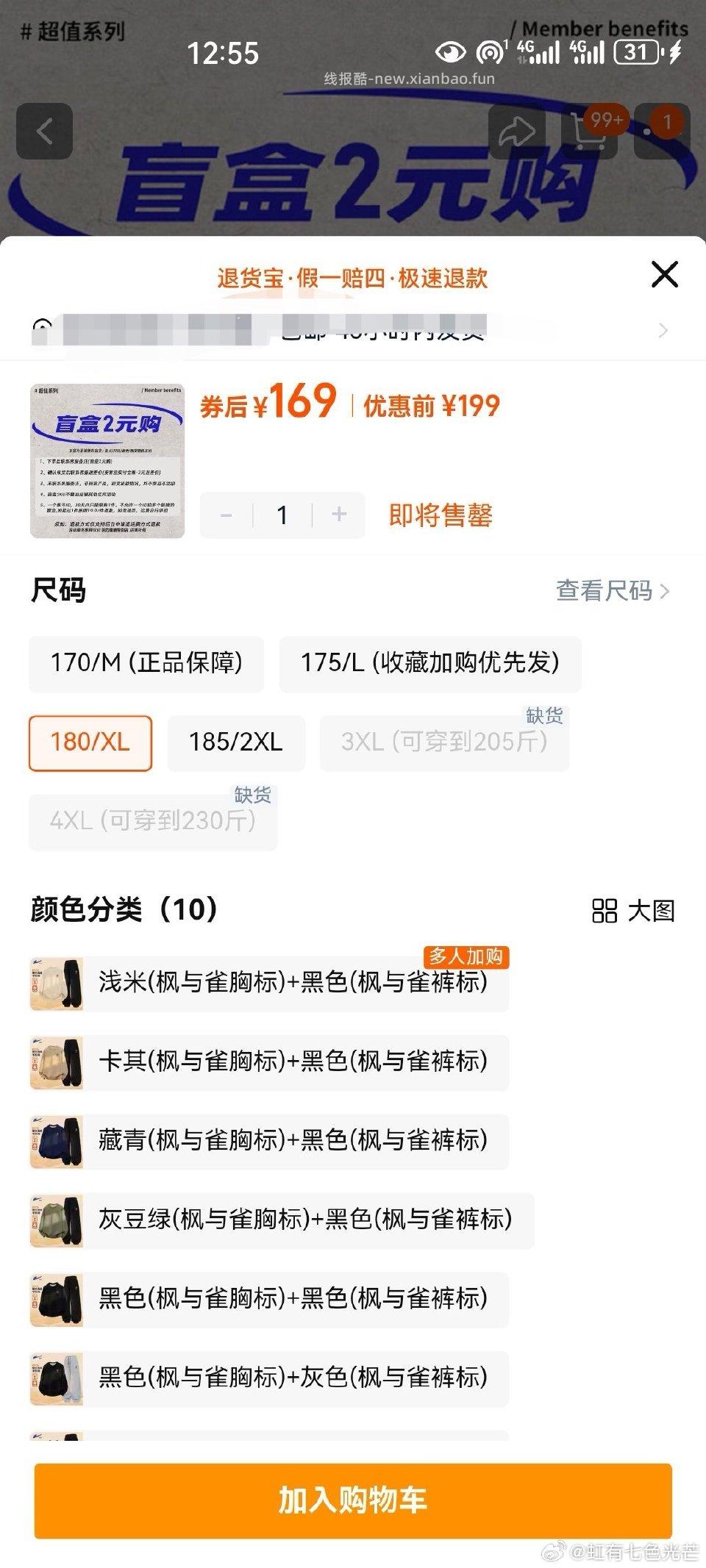Tap the 退货宝·假一赔四·极速退款 banner
This screenshot has height=1568, width=706.
tap(352, 279)
